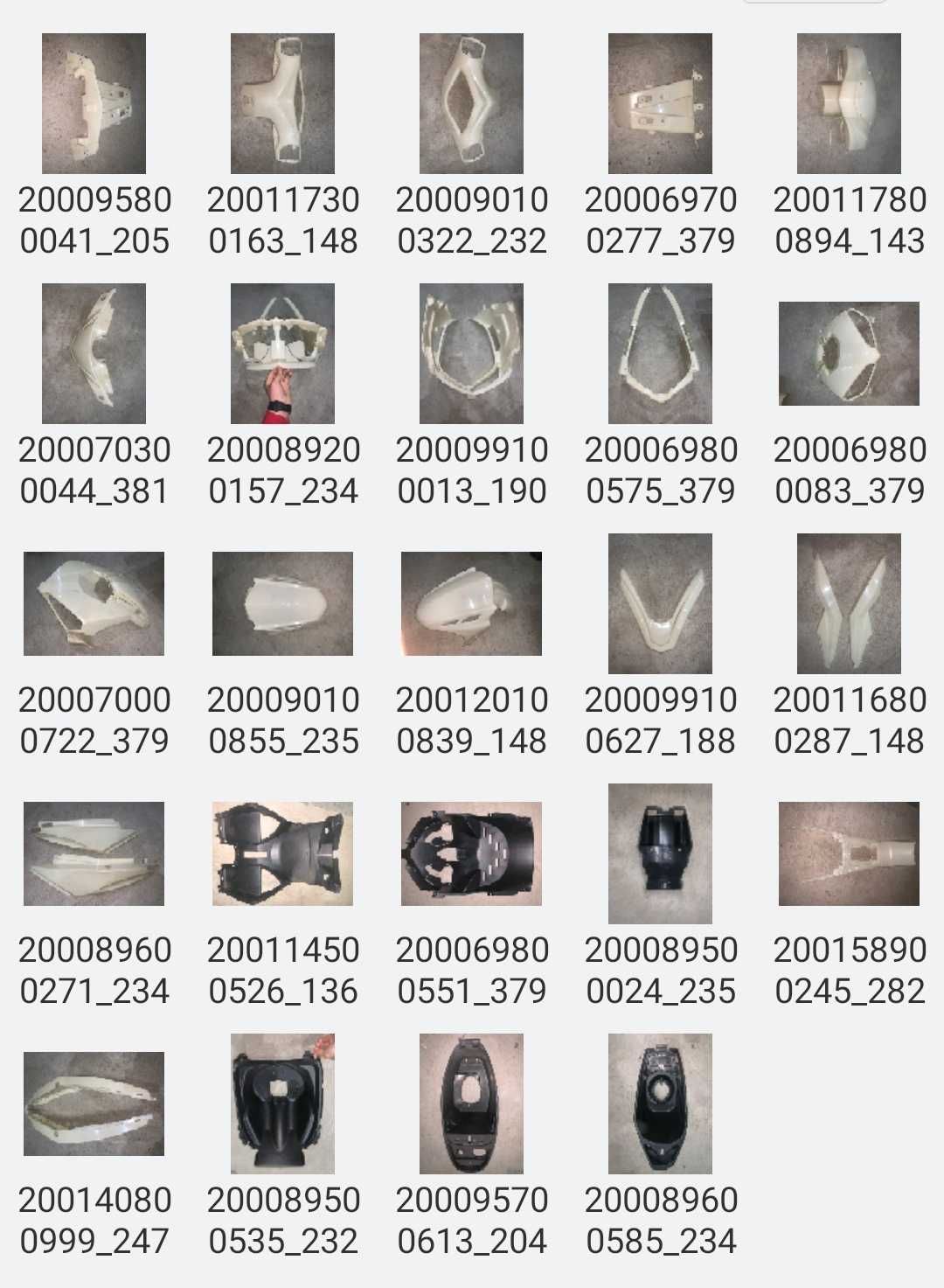View image 200089200157_234

pos(282,354)
